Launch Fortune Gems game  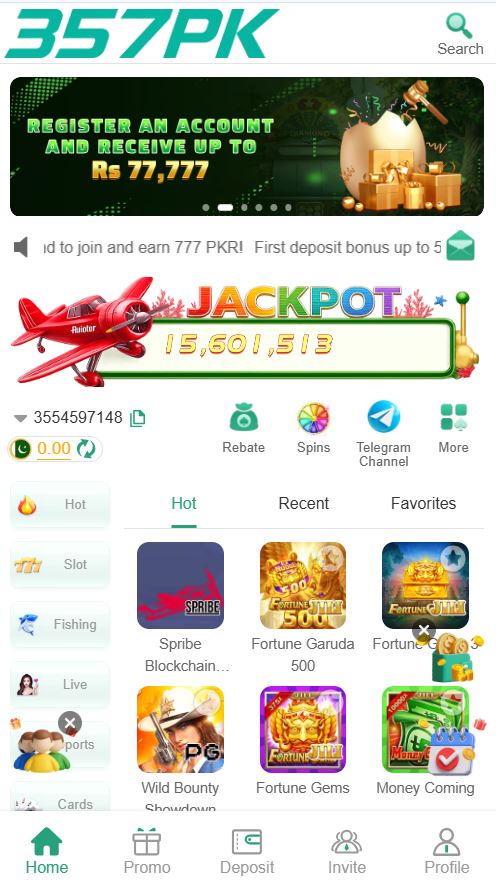coord(303,730)
